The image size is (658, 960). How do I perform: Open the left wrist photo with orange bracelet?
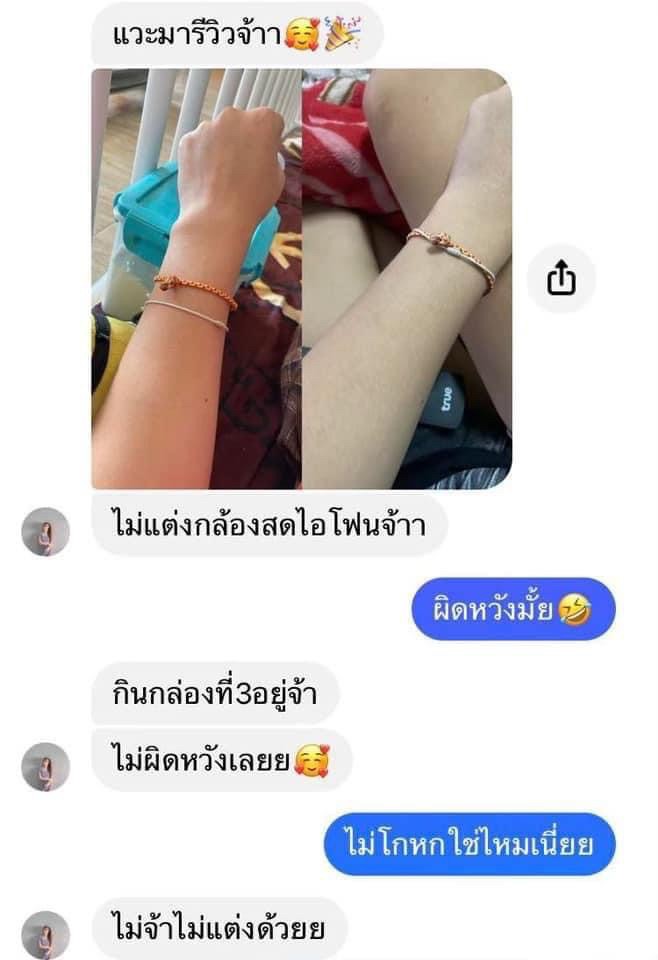coord(196,278)
